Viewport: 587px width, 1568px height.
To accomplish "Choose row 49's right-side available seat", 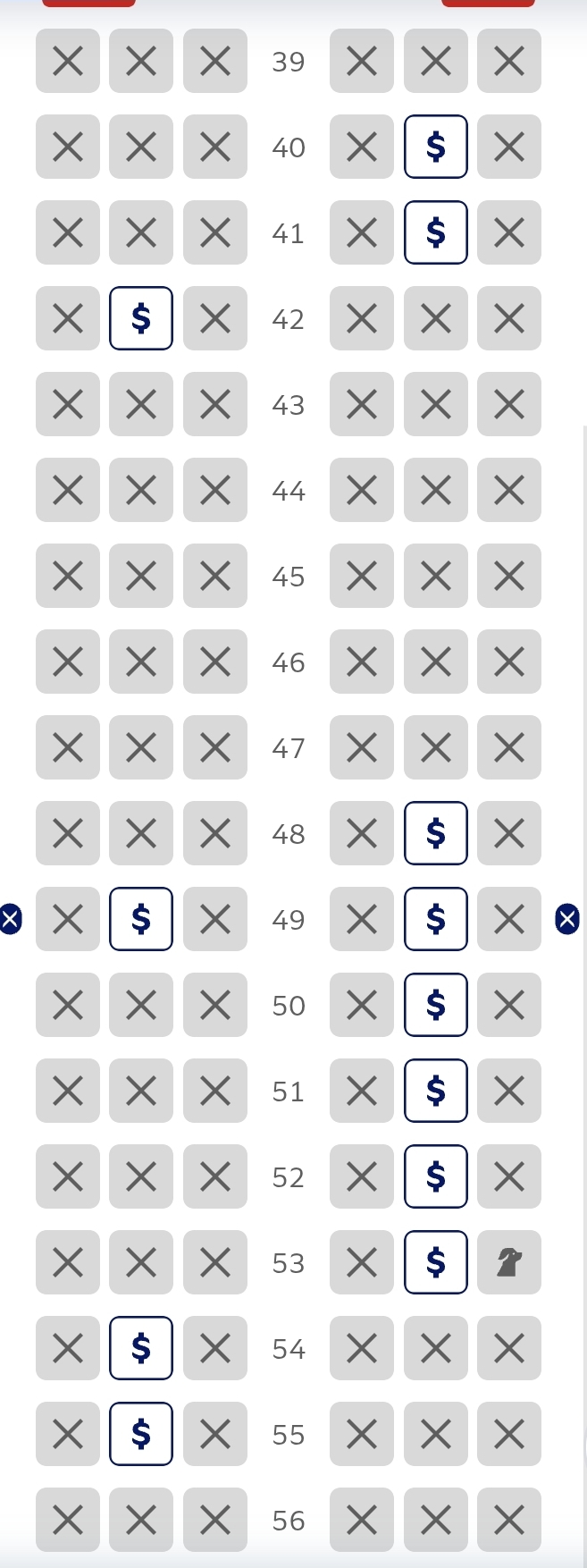I will click(435, 919).
